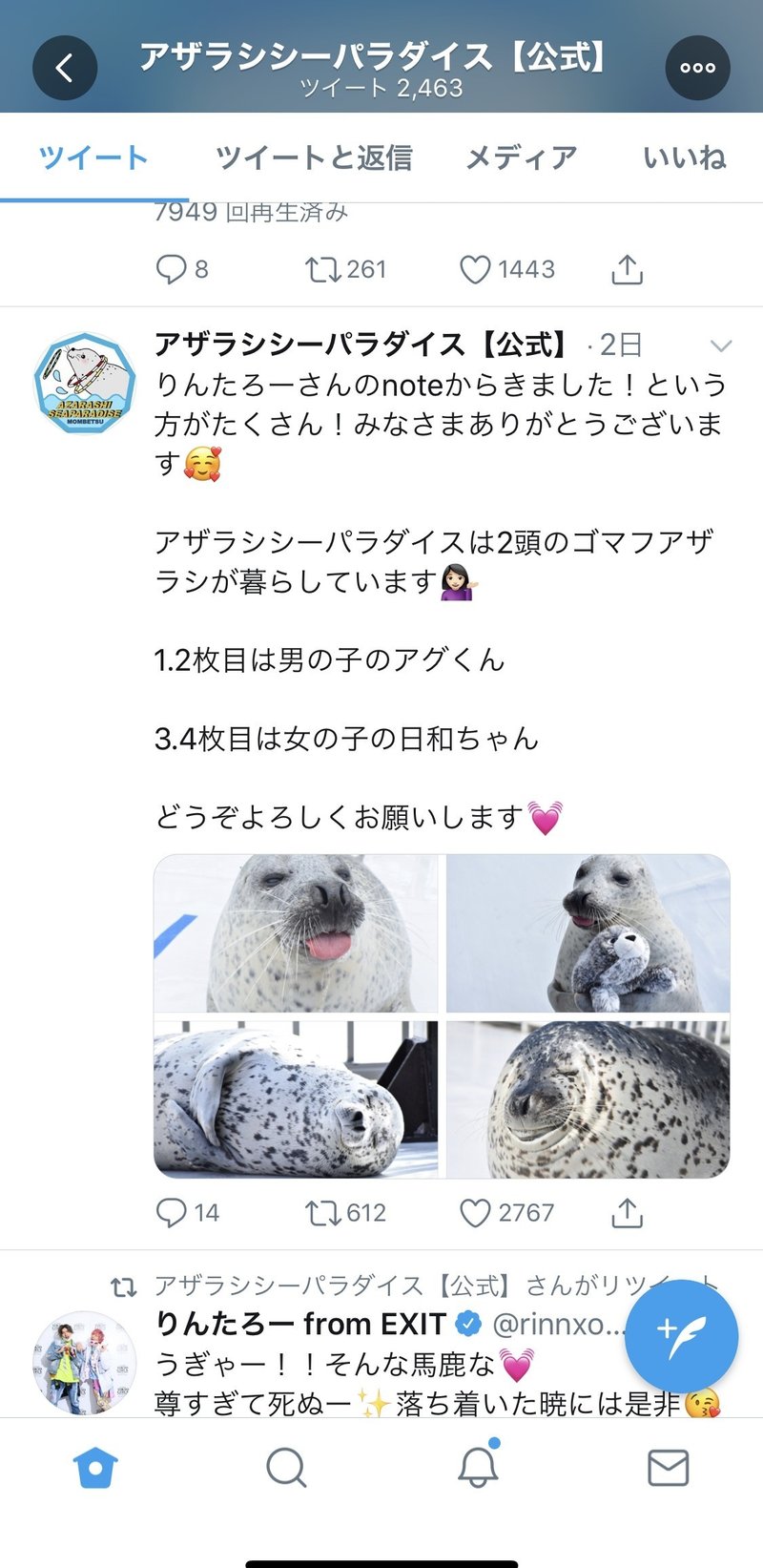The height and width of the screenshot is (1568, 763).
Task: View the seal photo with tongue out
Action: (x=297, y=932)
